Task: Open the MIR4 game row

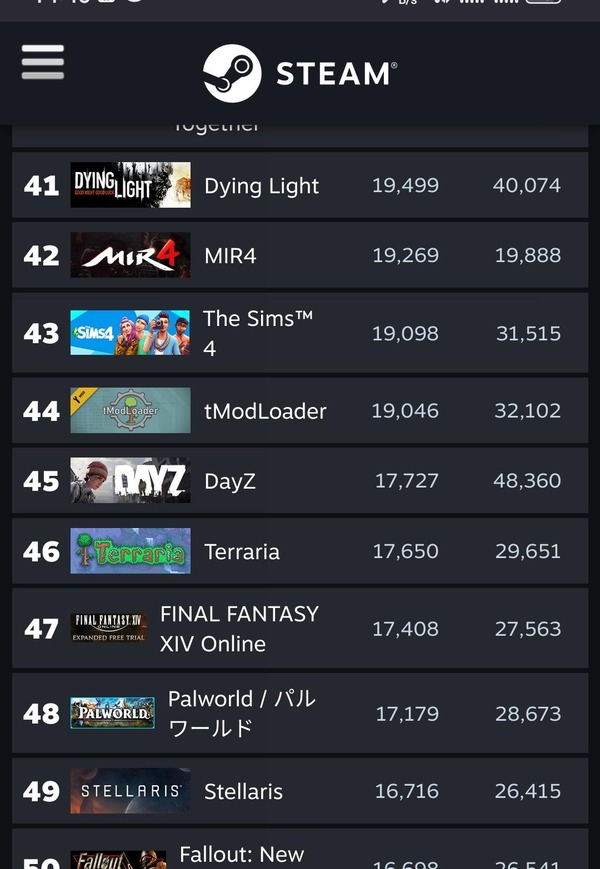Action: (300, 255)
